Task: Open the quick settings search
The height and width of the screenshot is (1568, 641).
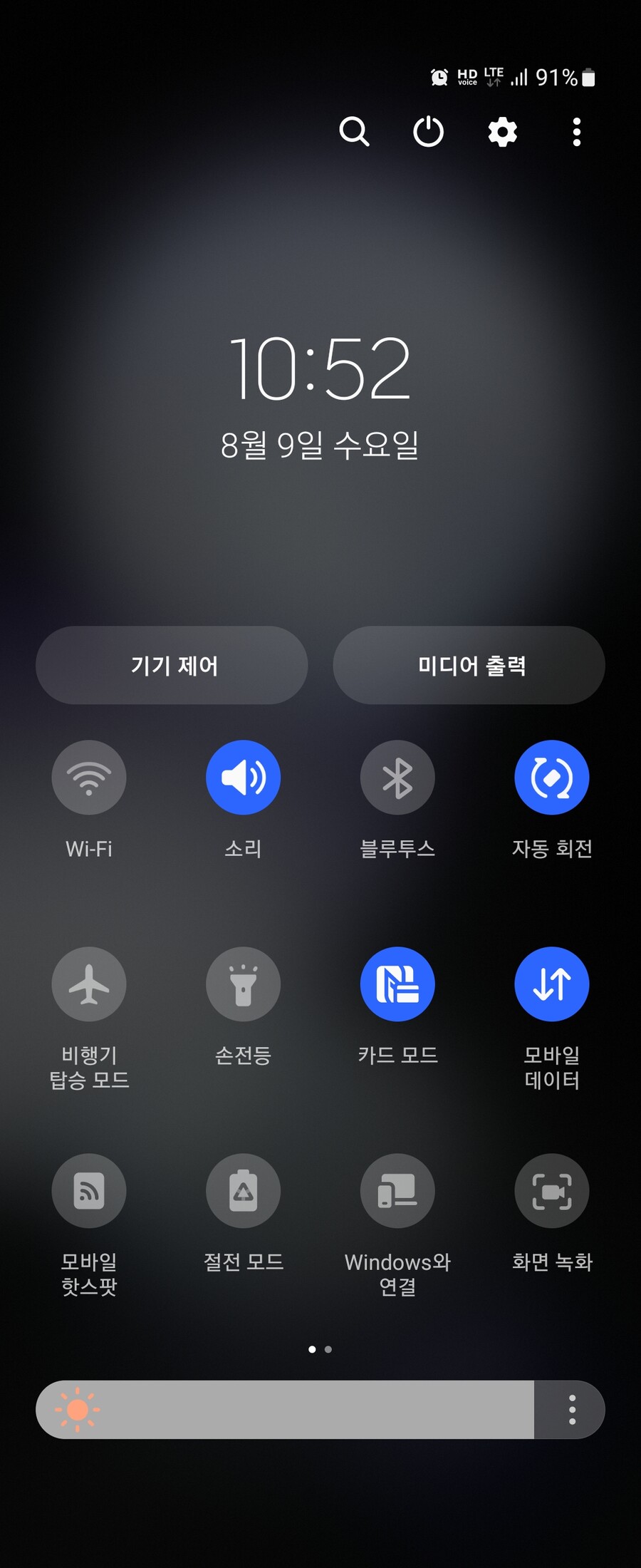Action: pyautogui.click(x=355, y=132)
